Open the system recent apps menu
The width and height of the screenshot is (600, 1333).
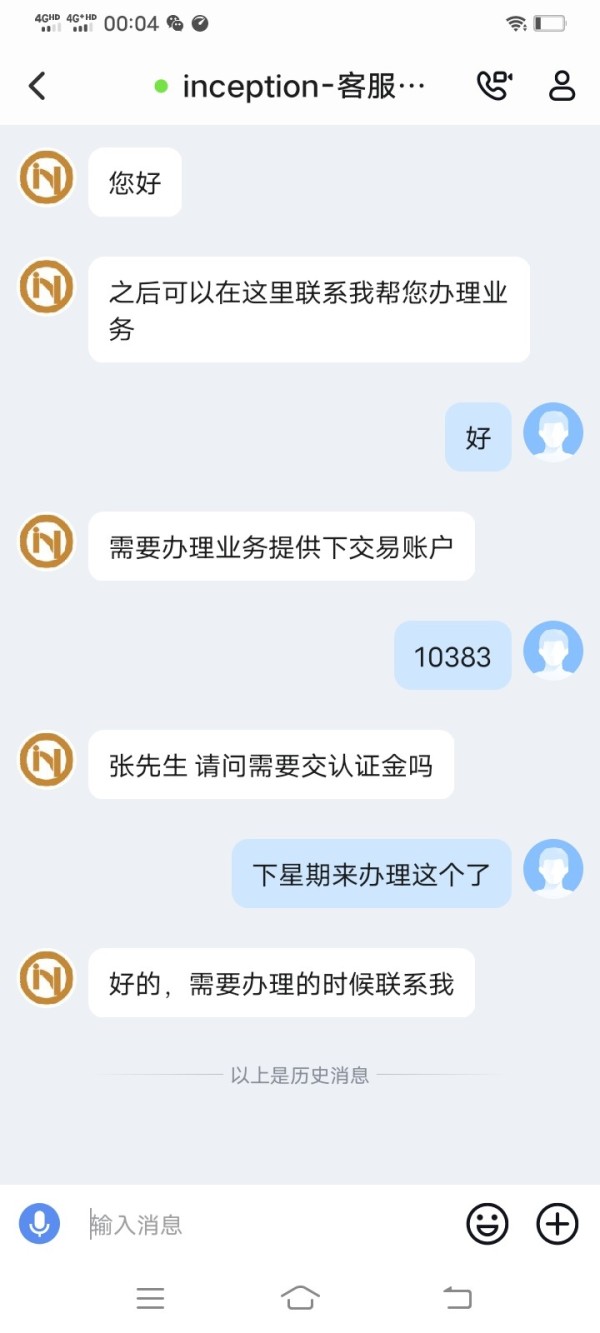[150, 1298]
